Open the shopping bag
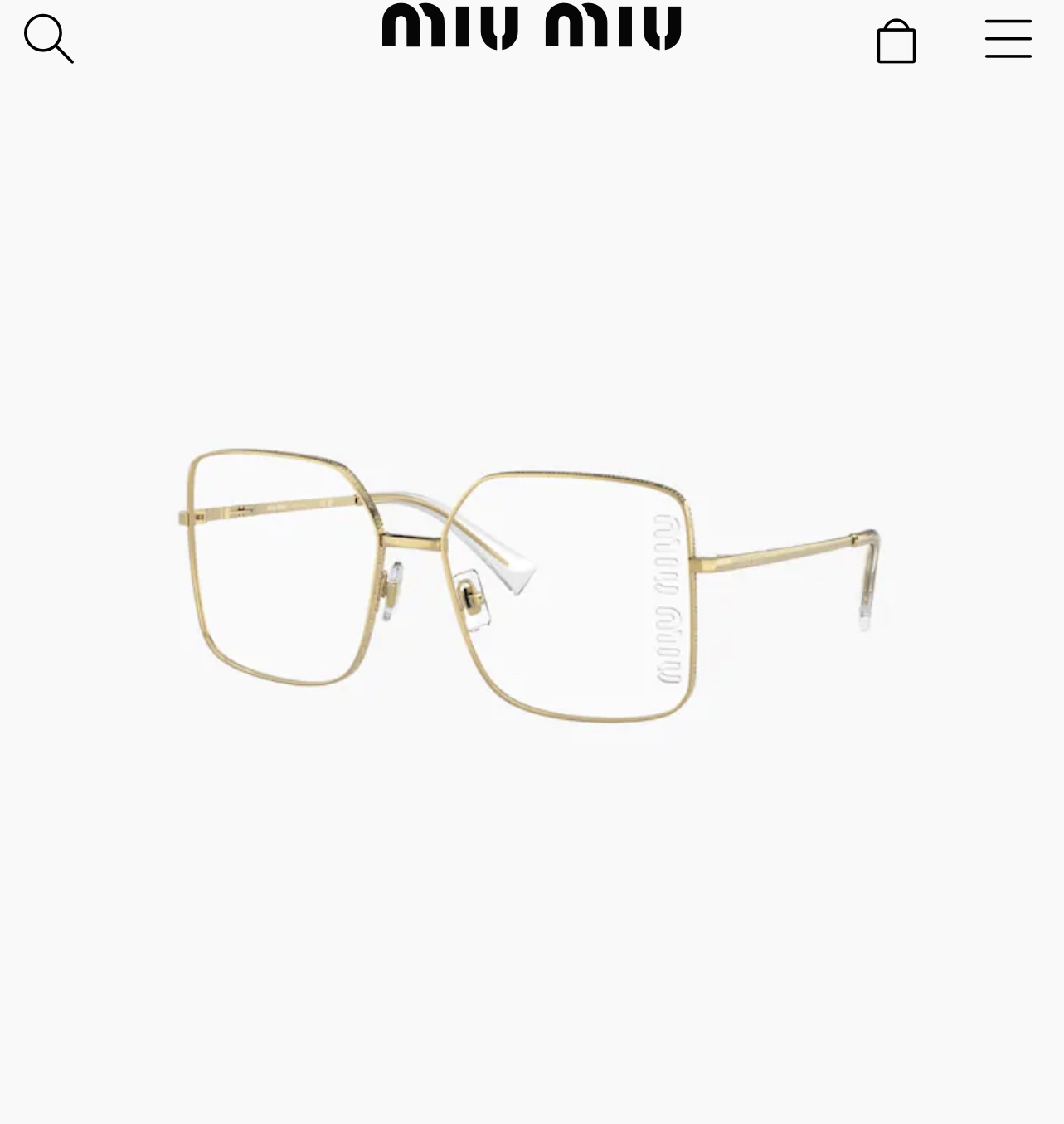Viewport: 1064px width, 1124px height. click(896, 41)
